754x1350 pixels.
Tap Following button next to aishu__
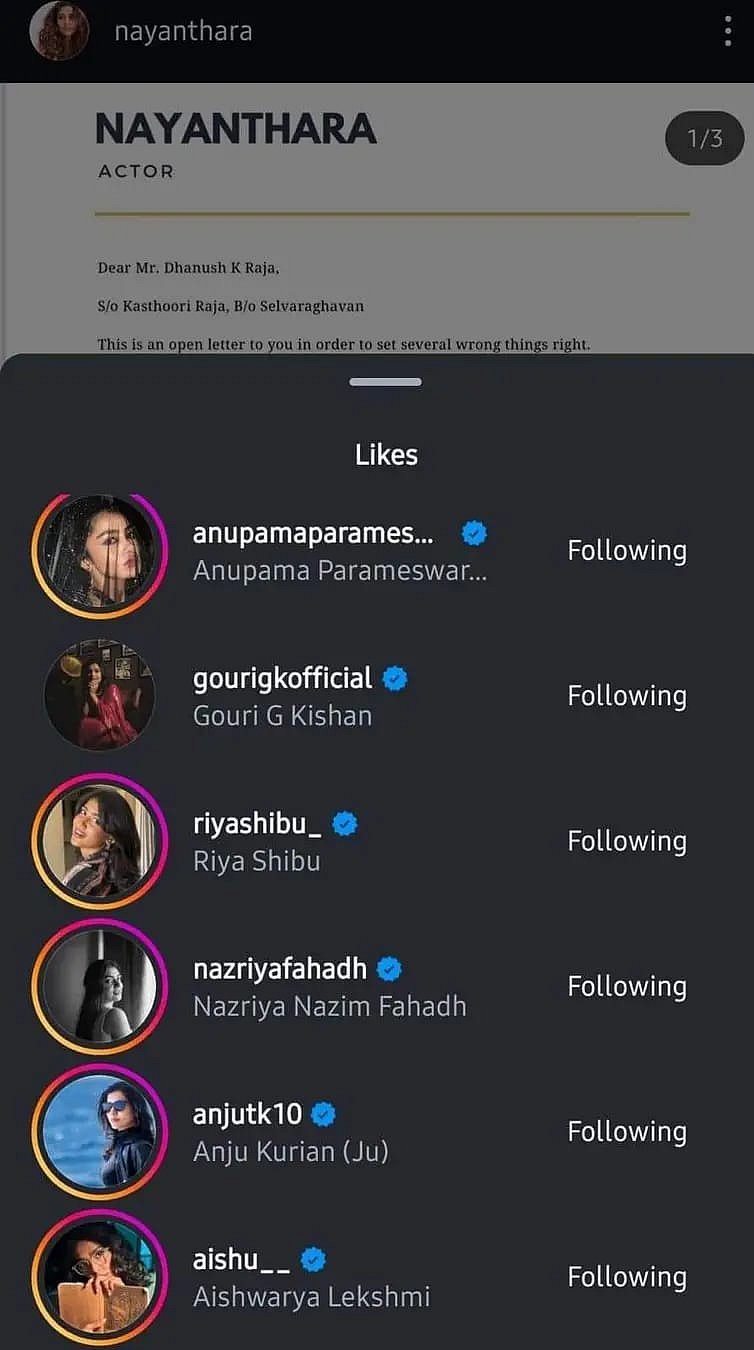pyautogui.click(x=627, y=1277)
